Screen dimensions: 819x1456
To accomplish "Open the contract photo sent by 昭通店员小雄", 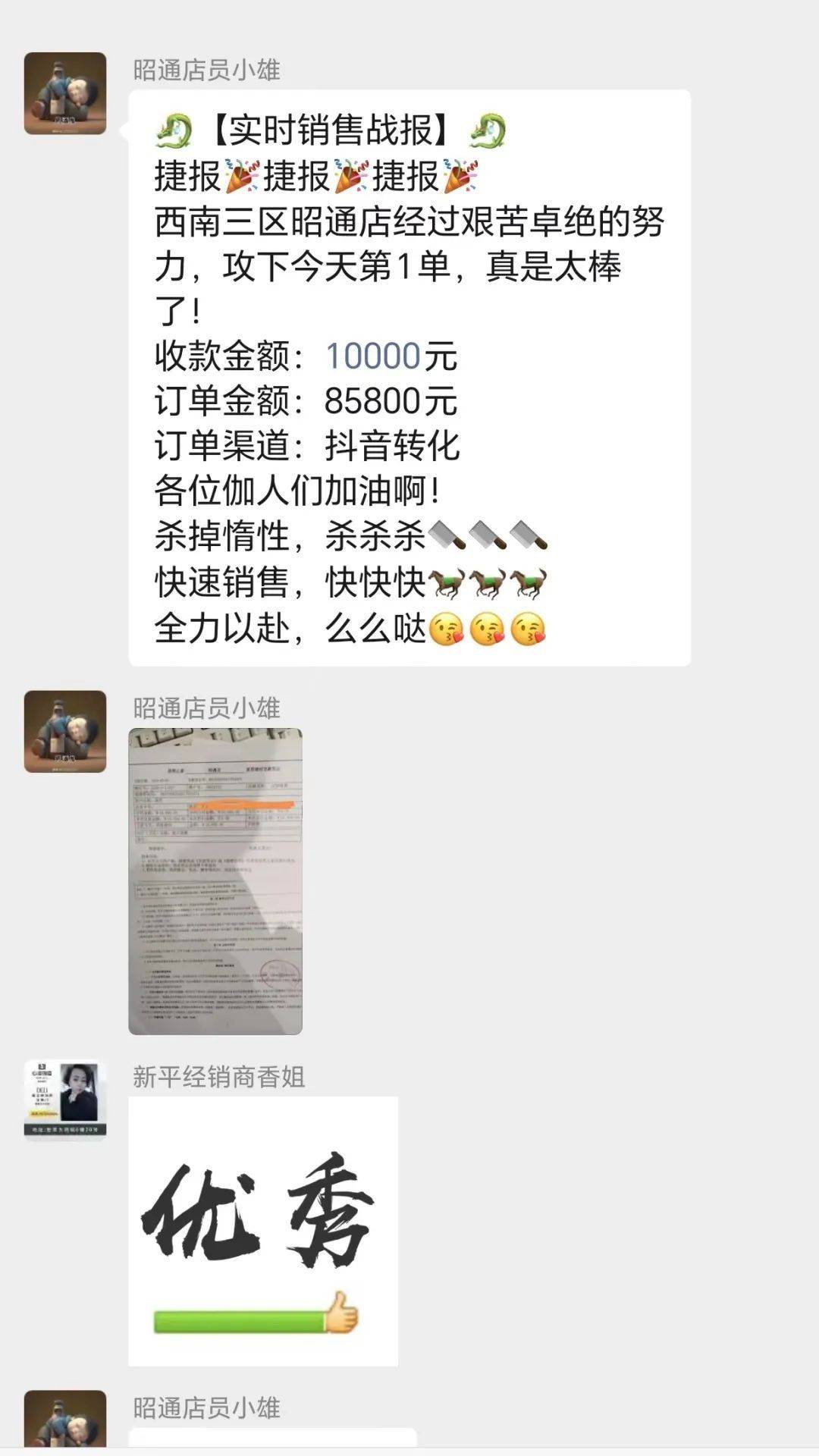I will (215, 881).
